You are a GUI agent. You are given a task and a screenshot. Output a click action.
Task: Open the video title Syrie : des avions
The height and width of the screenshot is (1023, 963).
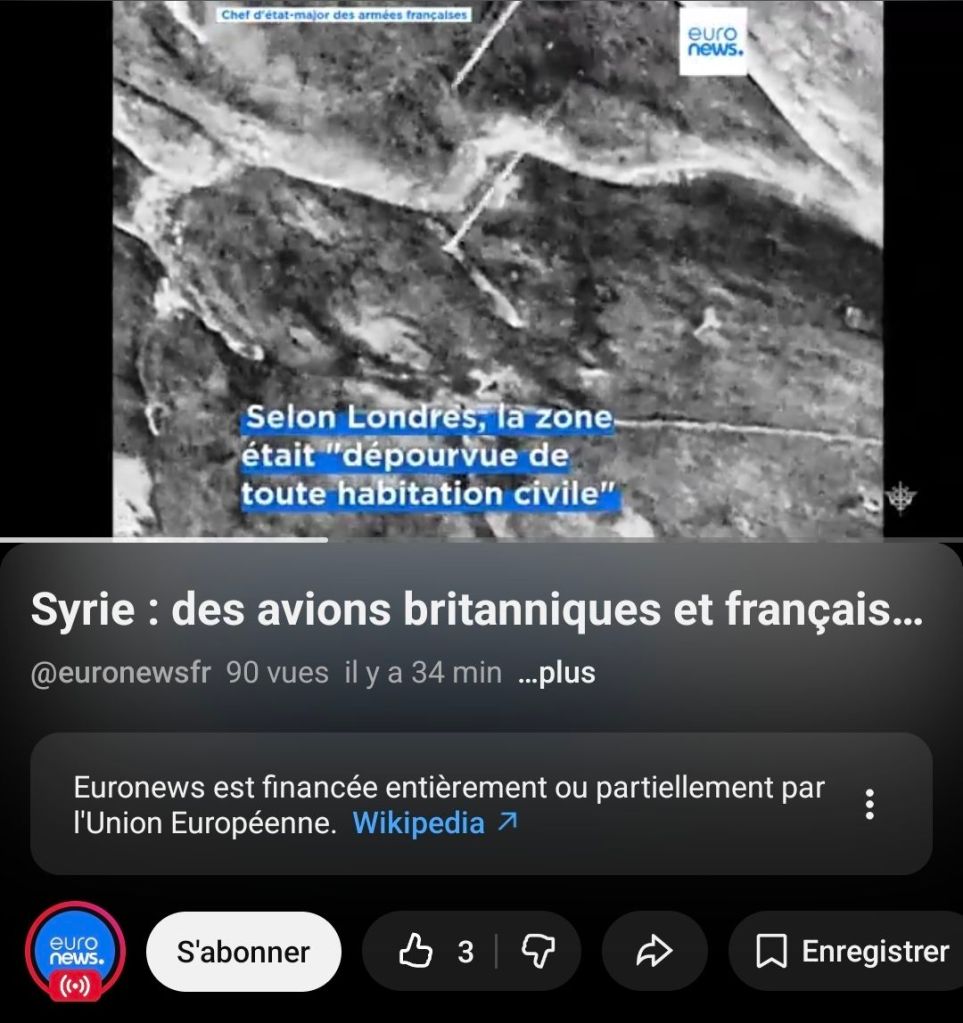476,611
